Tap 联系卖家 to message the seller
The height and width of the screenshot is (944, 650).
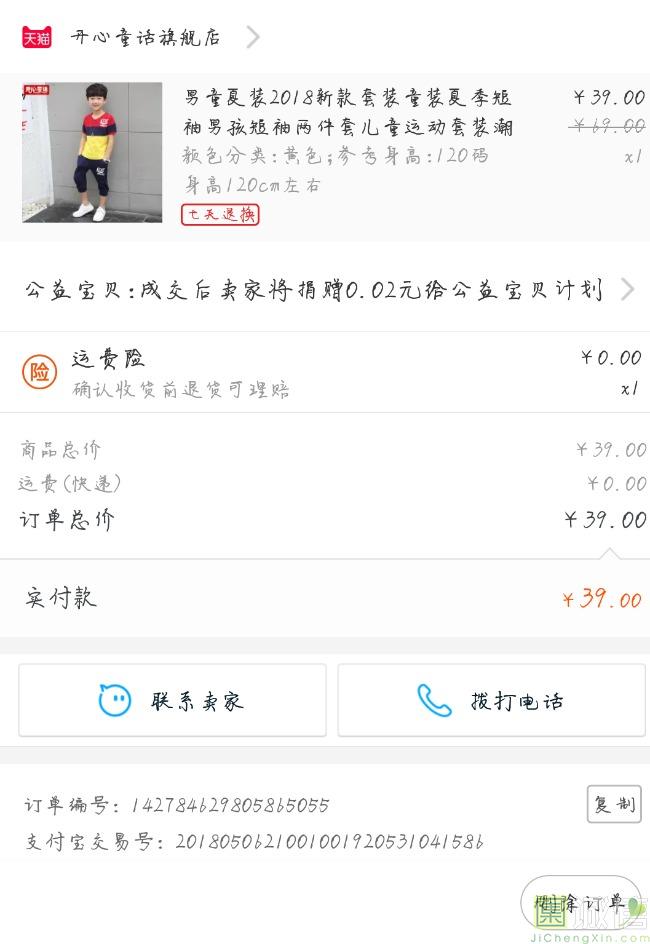tap(172, 700)
